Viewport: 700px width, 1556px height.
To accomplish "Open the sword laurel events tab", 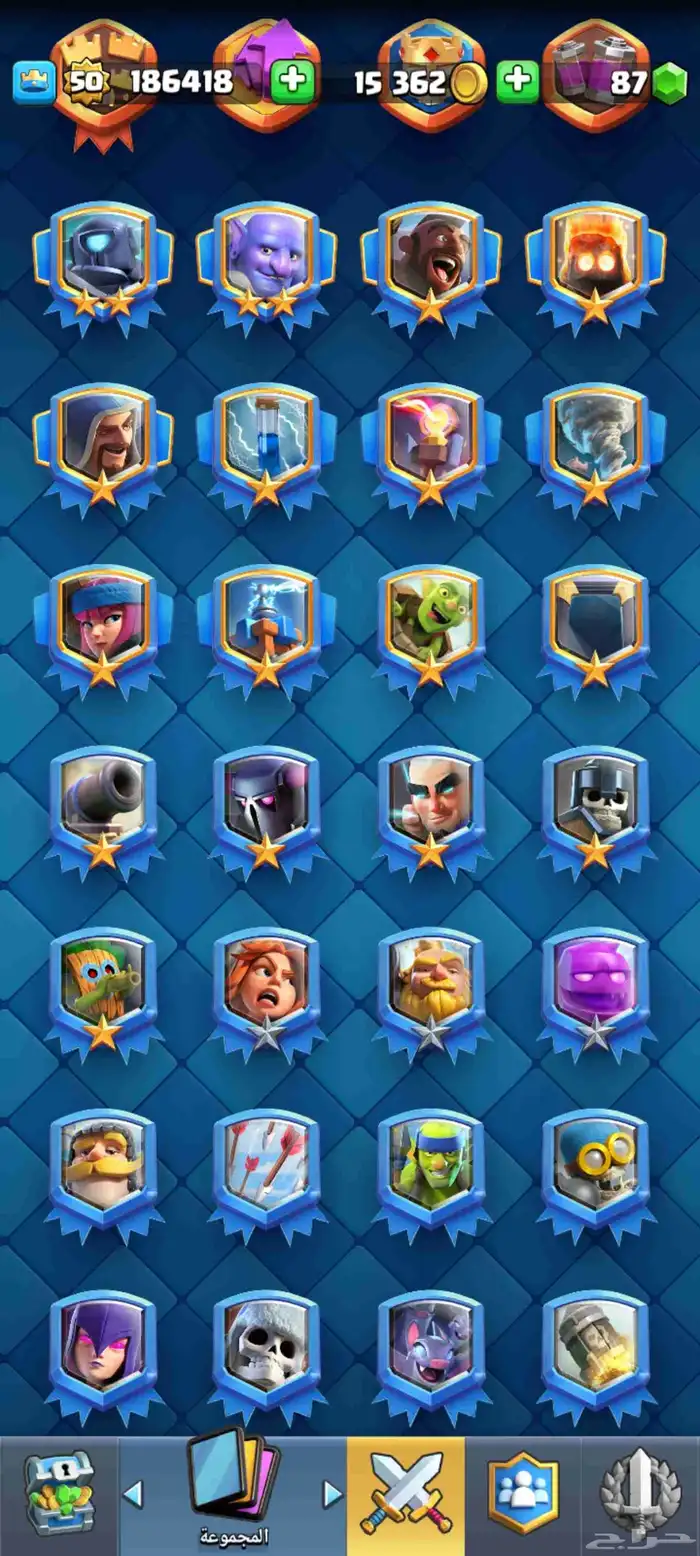I will [x=641, y=1496].
